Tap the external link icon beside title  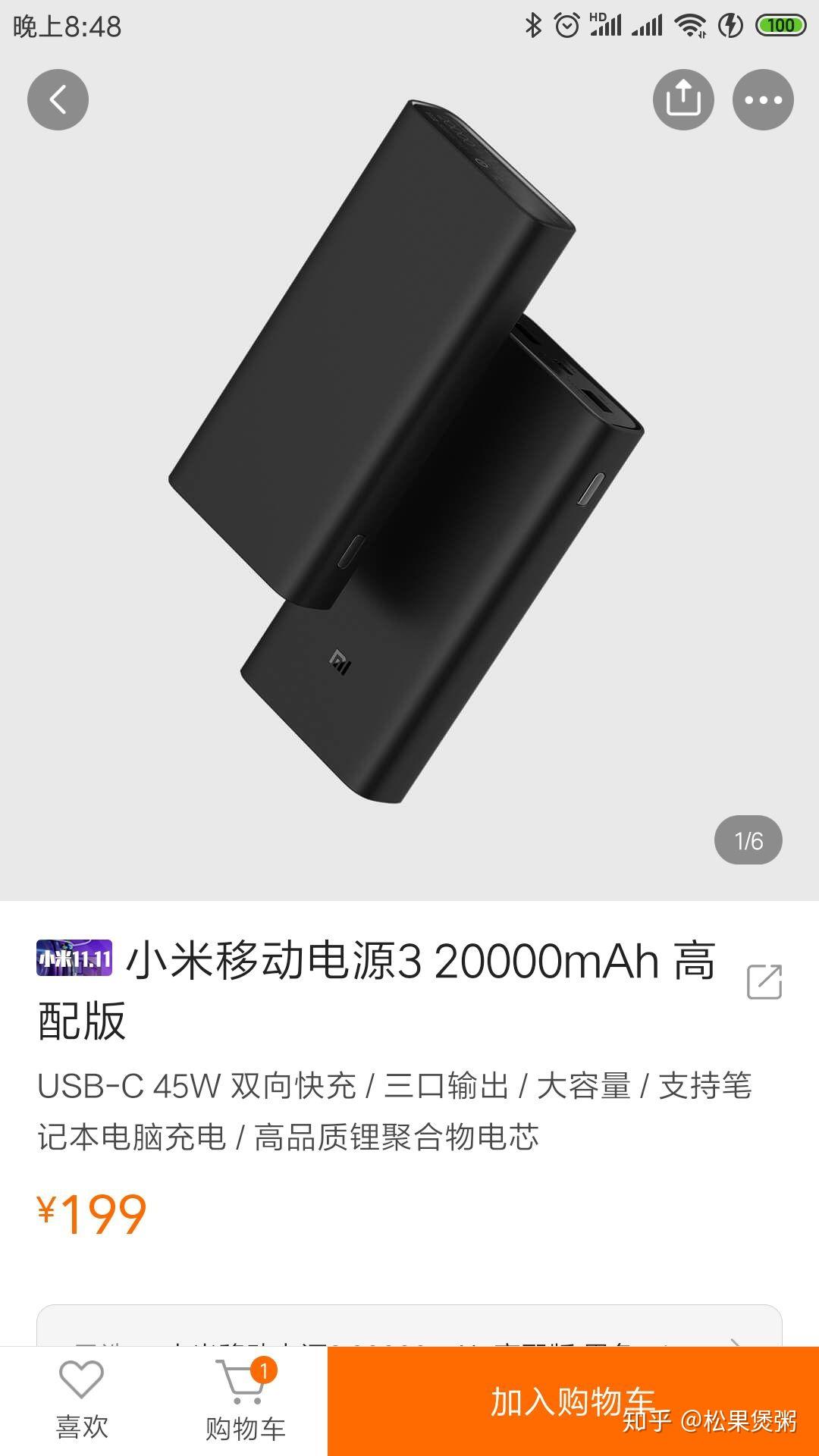point(764,982)
